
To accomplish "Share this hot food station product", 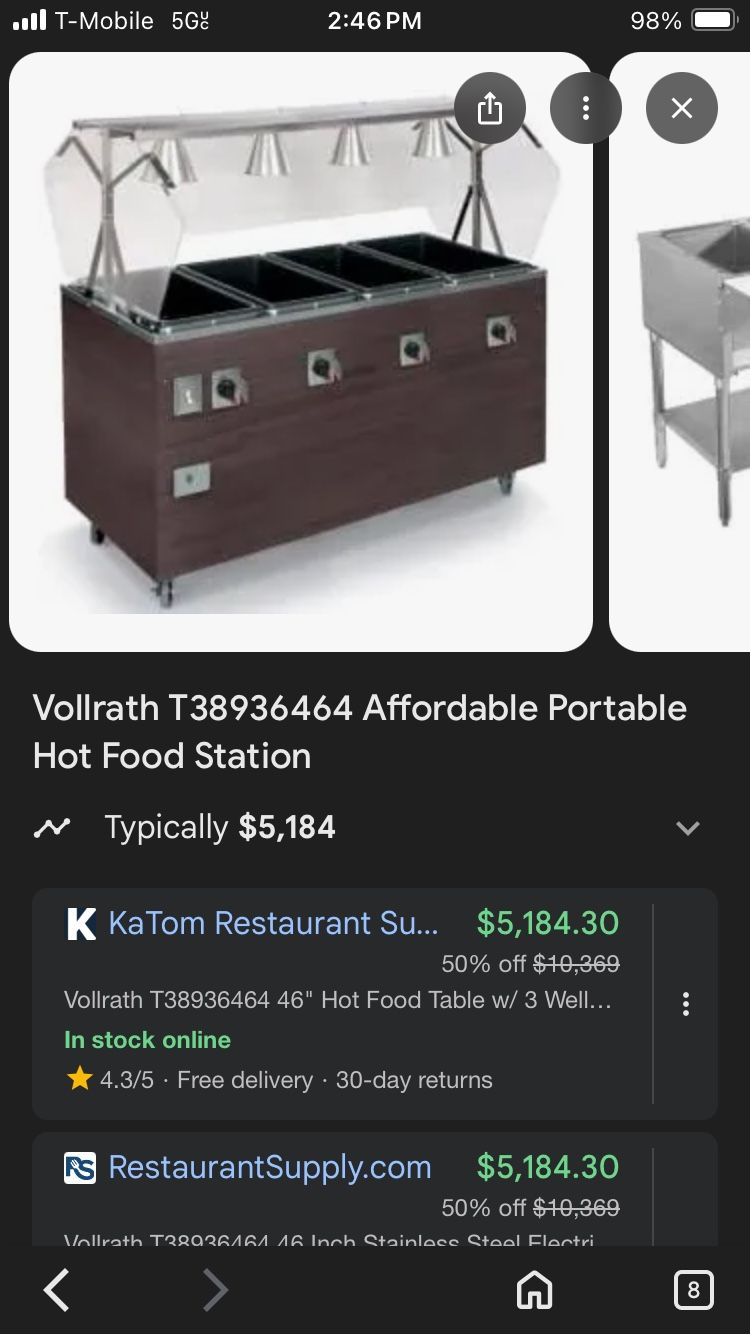I will tap(489, 108).
